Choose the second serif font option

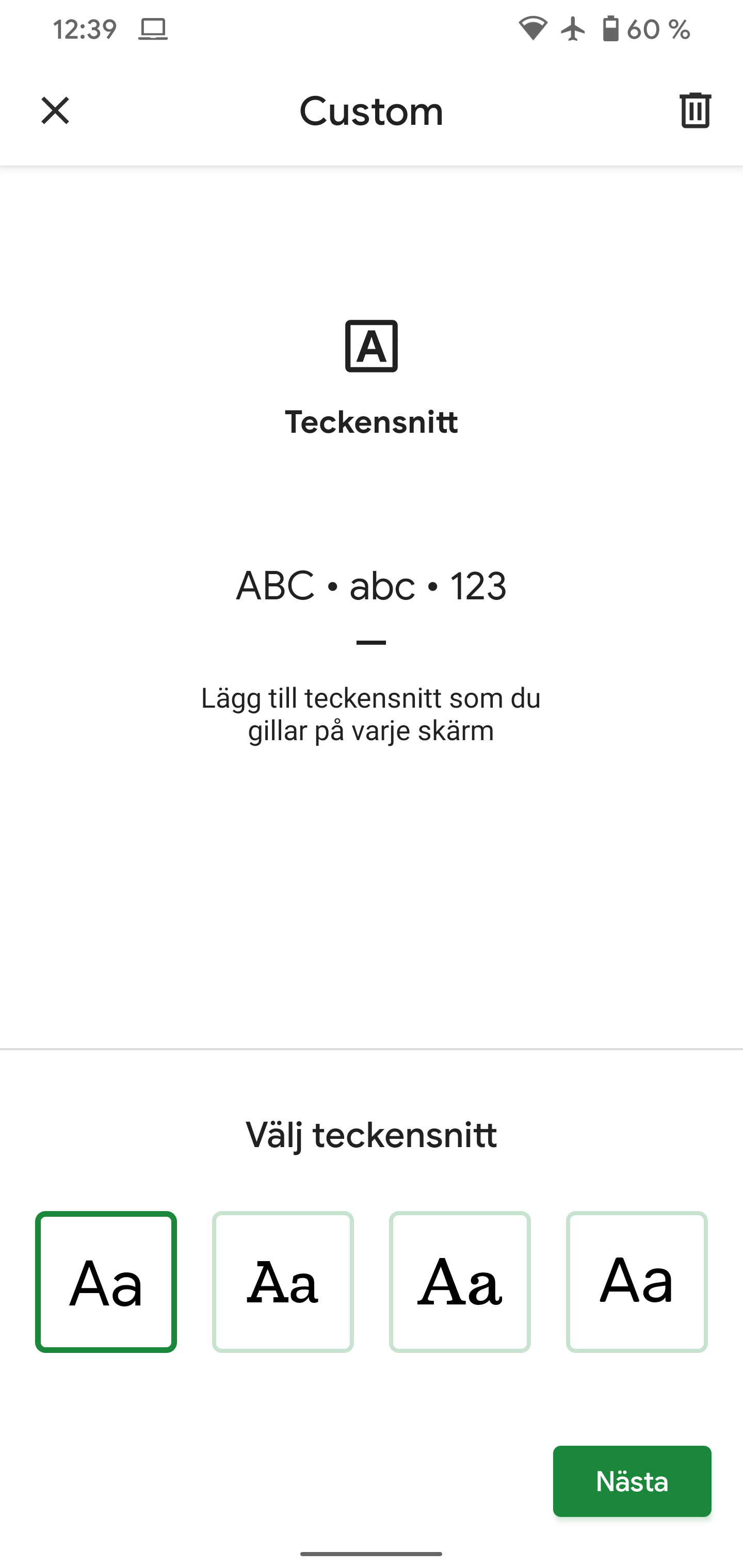pos(283,1282)
